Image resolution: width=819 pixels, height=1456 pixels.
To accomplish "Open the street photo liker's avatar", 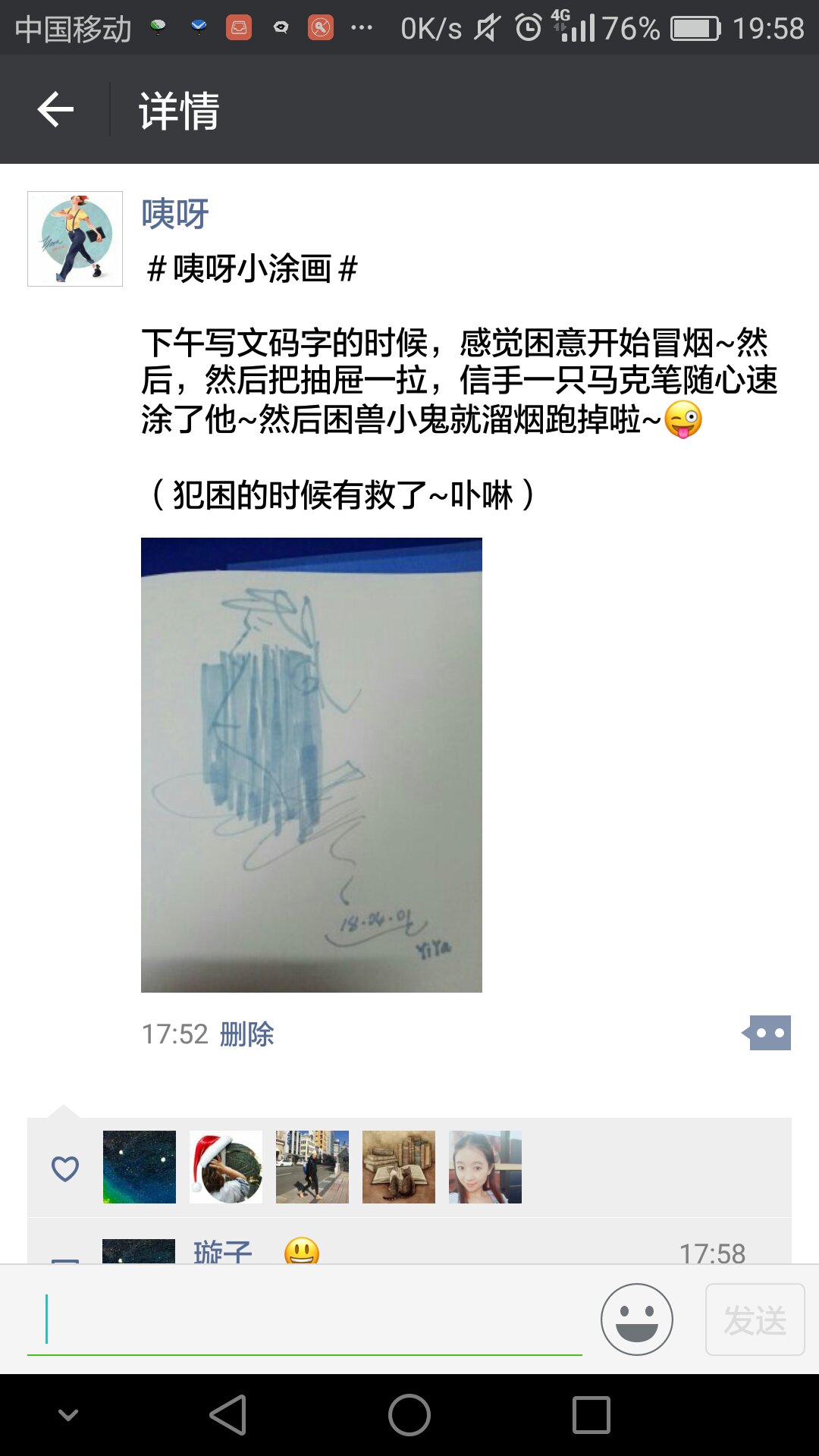I will (312, 1167).
